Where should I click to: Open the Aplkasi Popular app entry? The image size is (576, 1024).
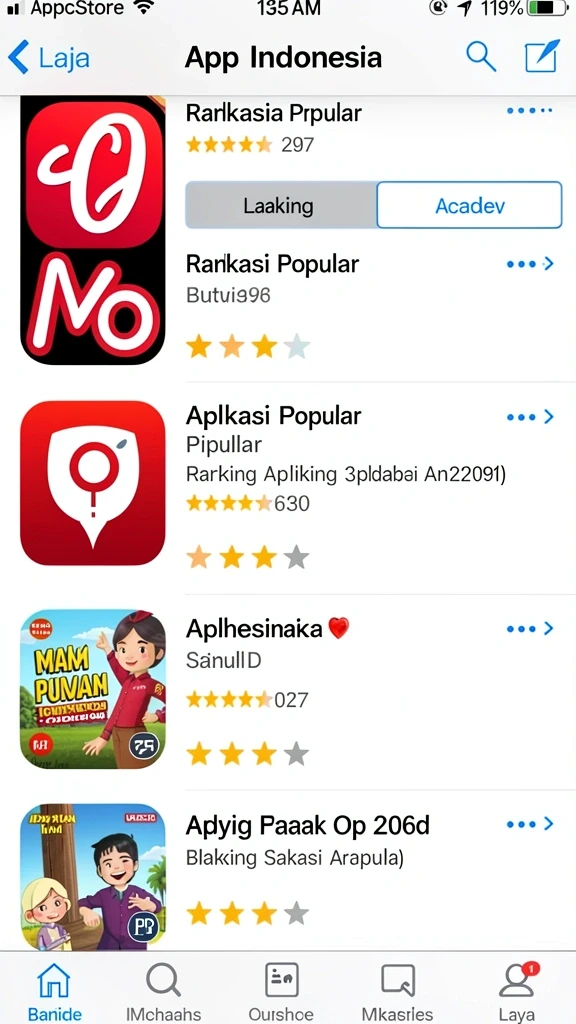370,487
